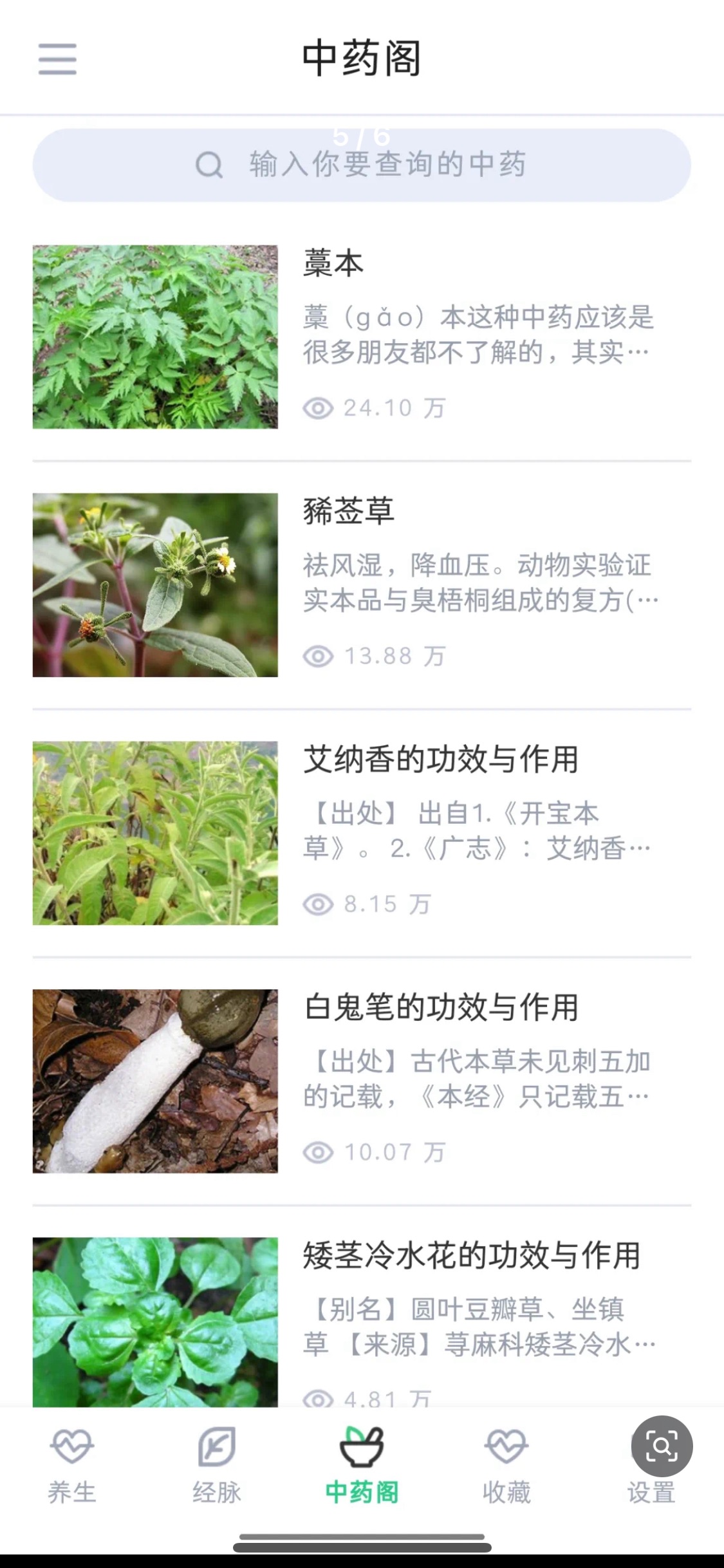Select the 中药阁 tab
This screenshot has width=724, height=1568.
pyautogui.click(x=362, y=1468)
